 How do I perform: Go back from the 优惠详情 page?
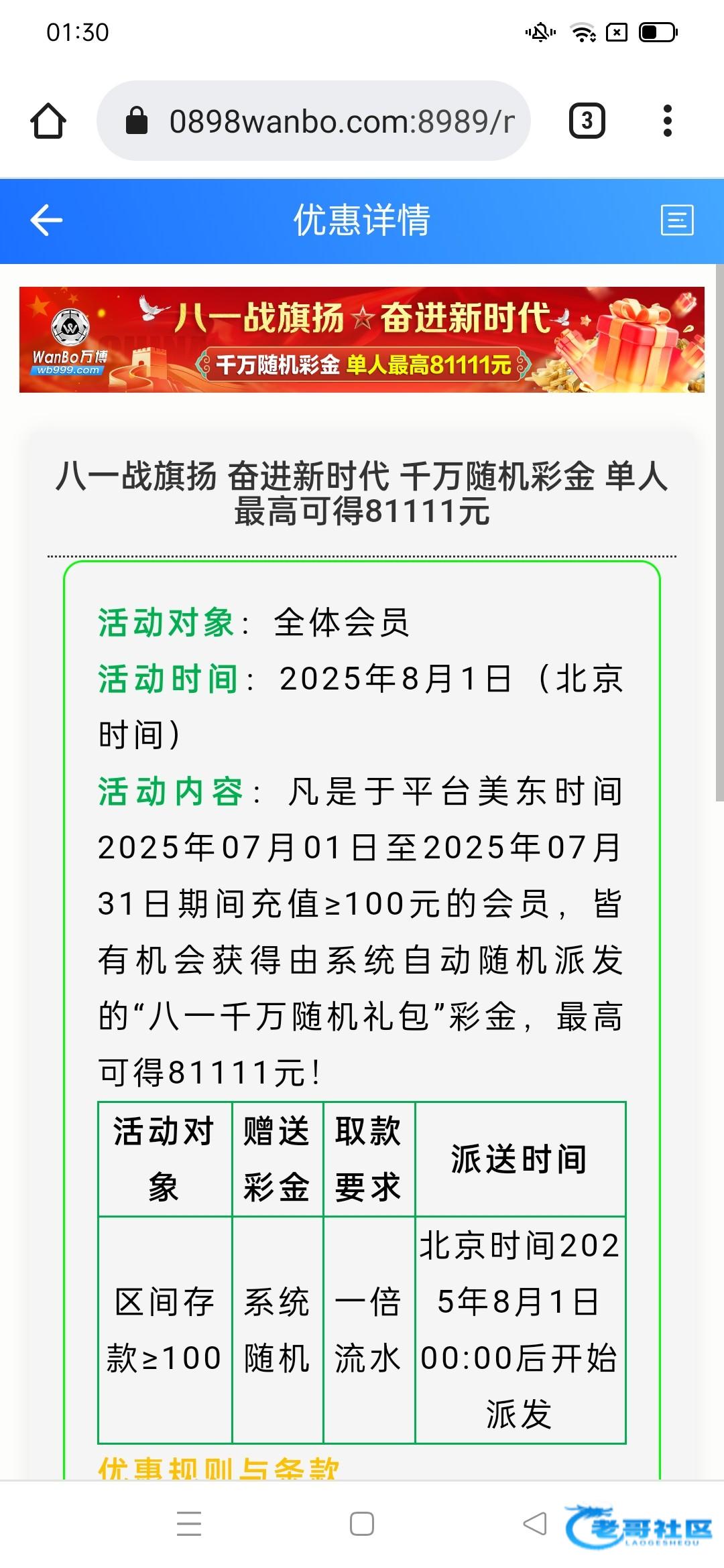pyautogui.click(x=46, y=220)
